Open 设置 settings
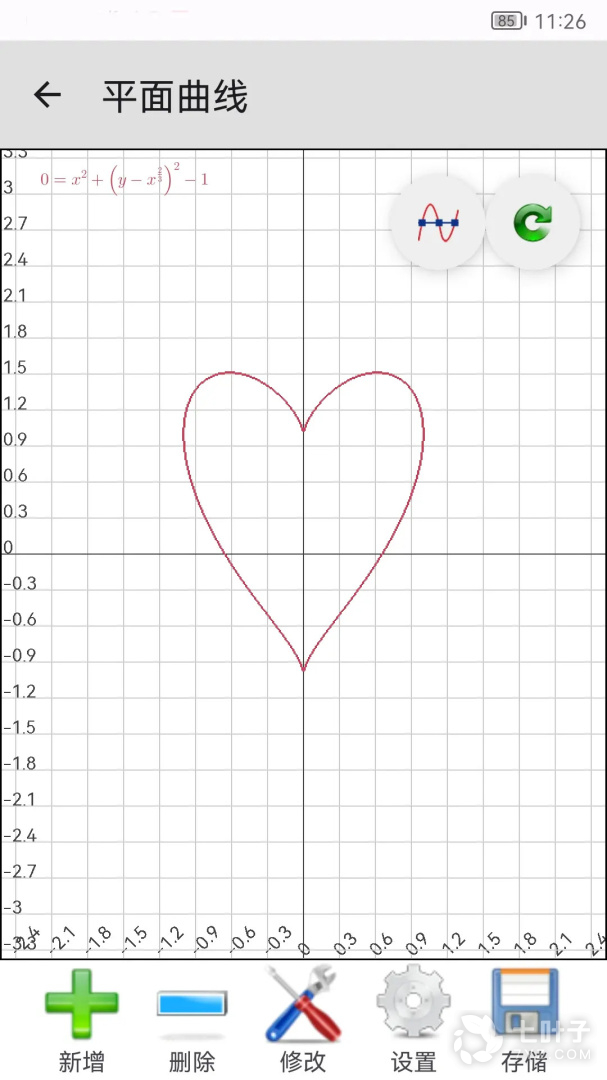This screenshot has height=1080, width=607. [413, 1019]
